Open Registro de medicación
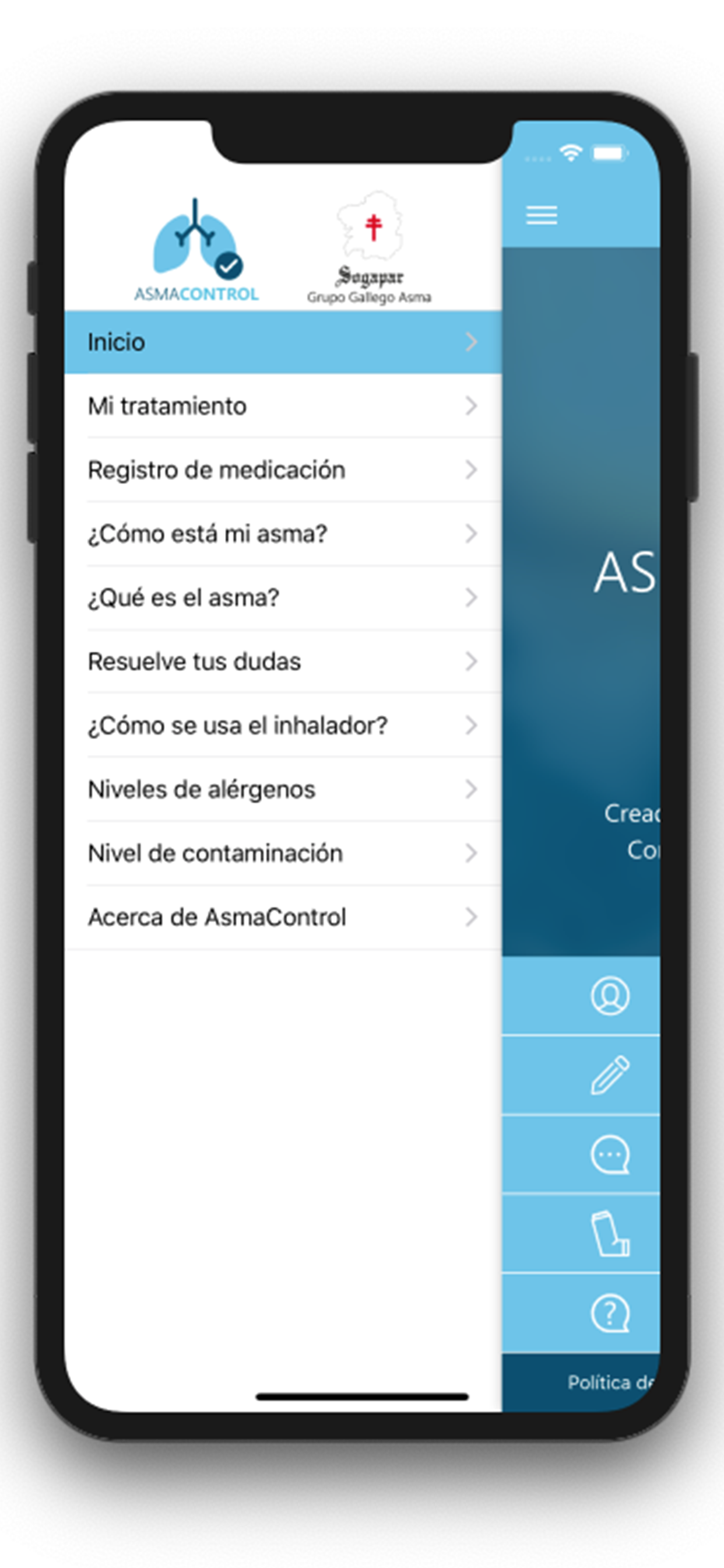 (x=283, y=470)
